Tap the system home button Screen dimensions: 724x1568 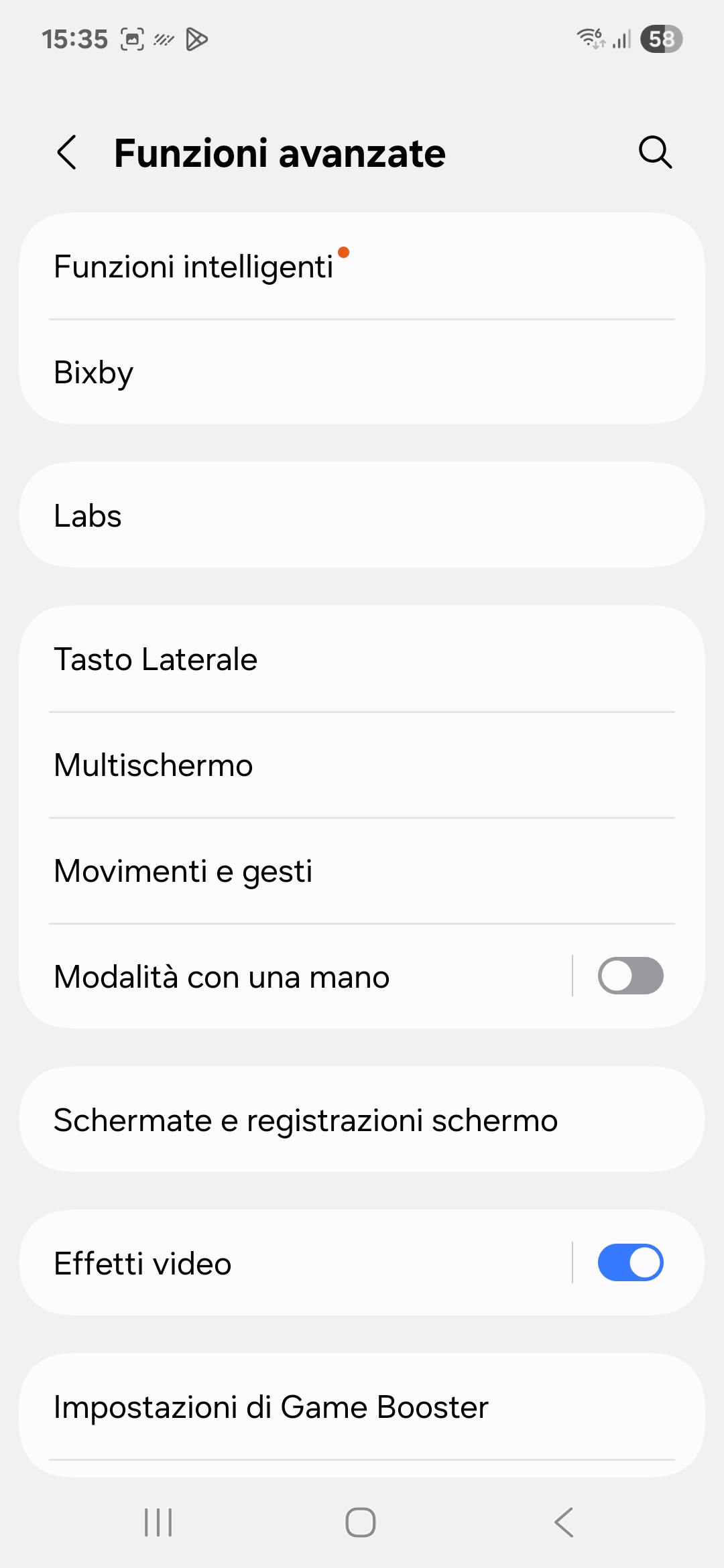tap(361, 1522)
